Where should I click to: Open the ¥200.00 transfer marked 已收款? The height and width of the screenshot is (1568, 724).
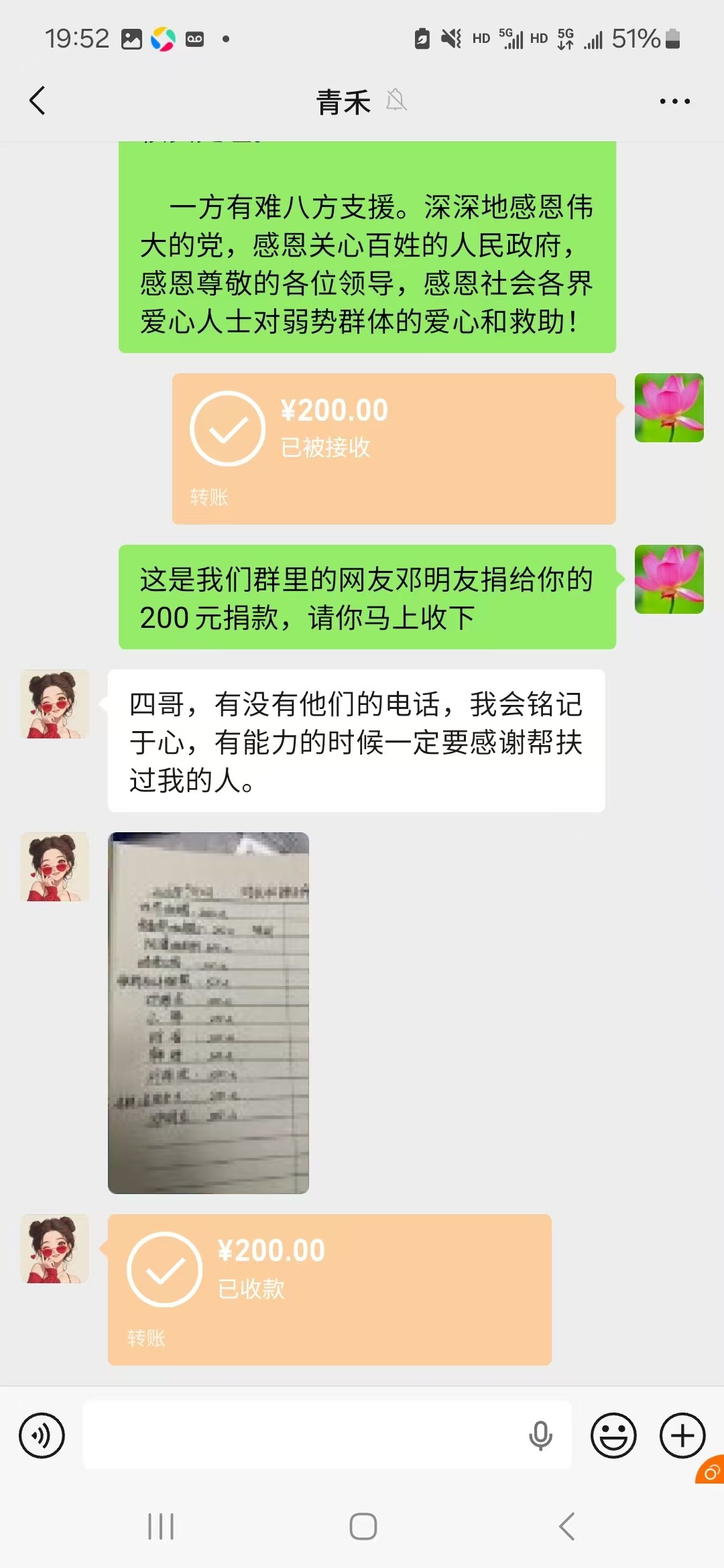coord(330,1289)
